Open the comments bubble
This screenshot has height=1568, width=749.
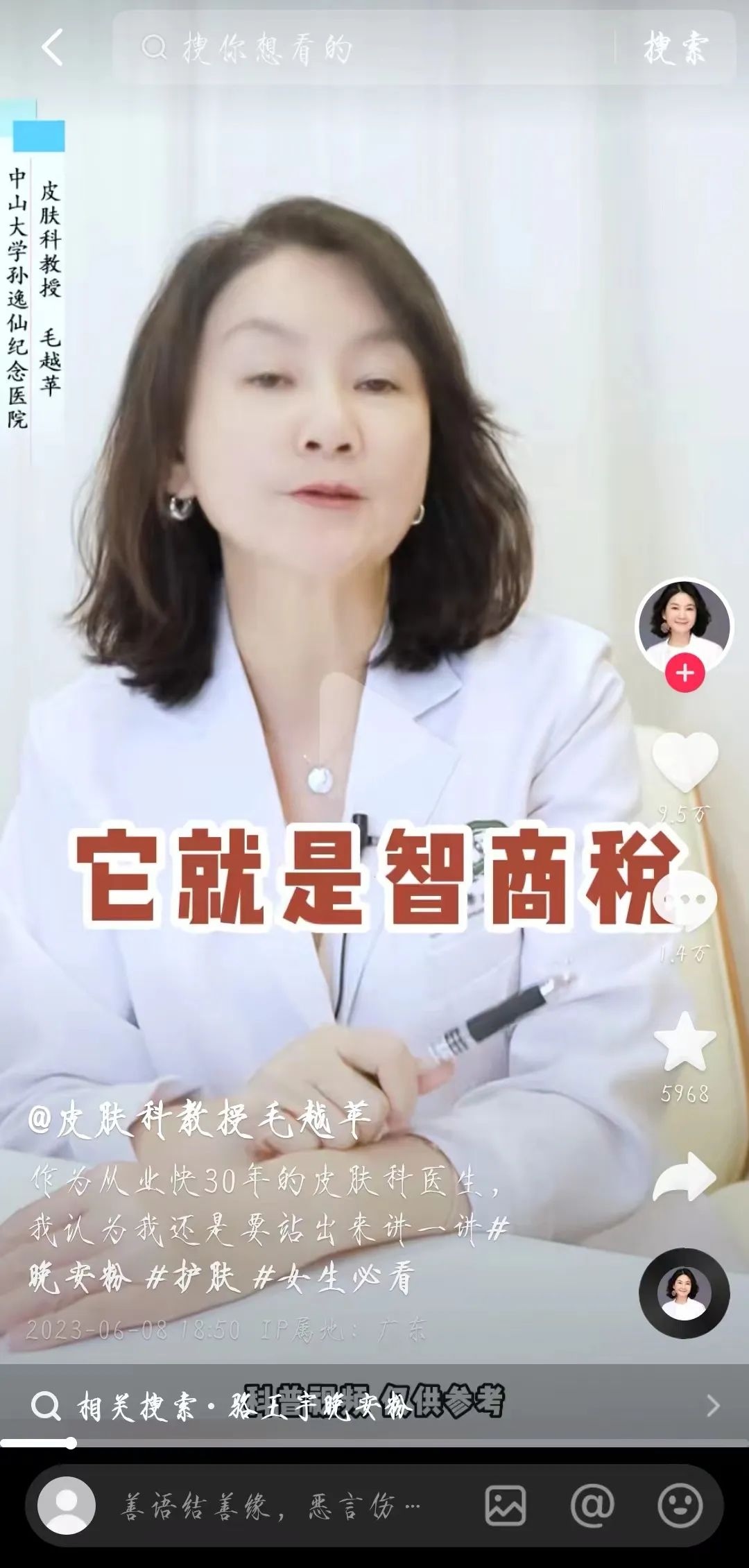[685, 902]
